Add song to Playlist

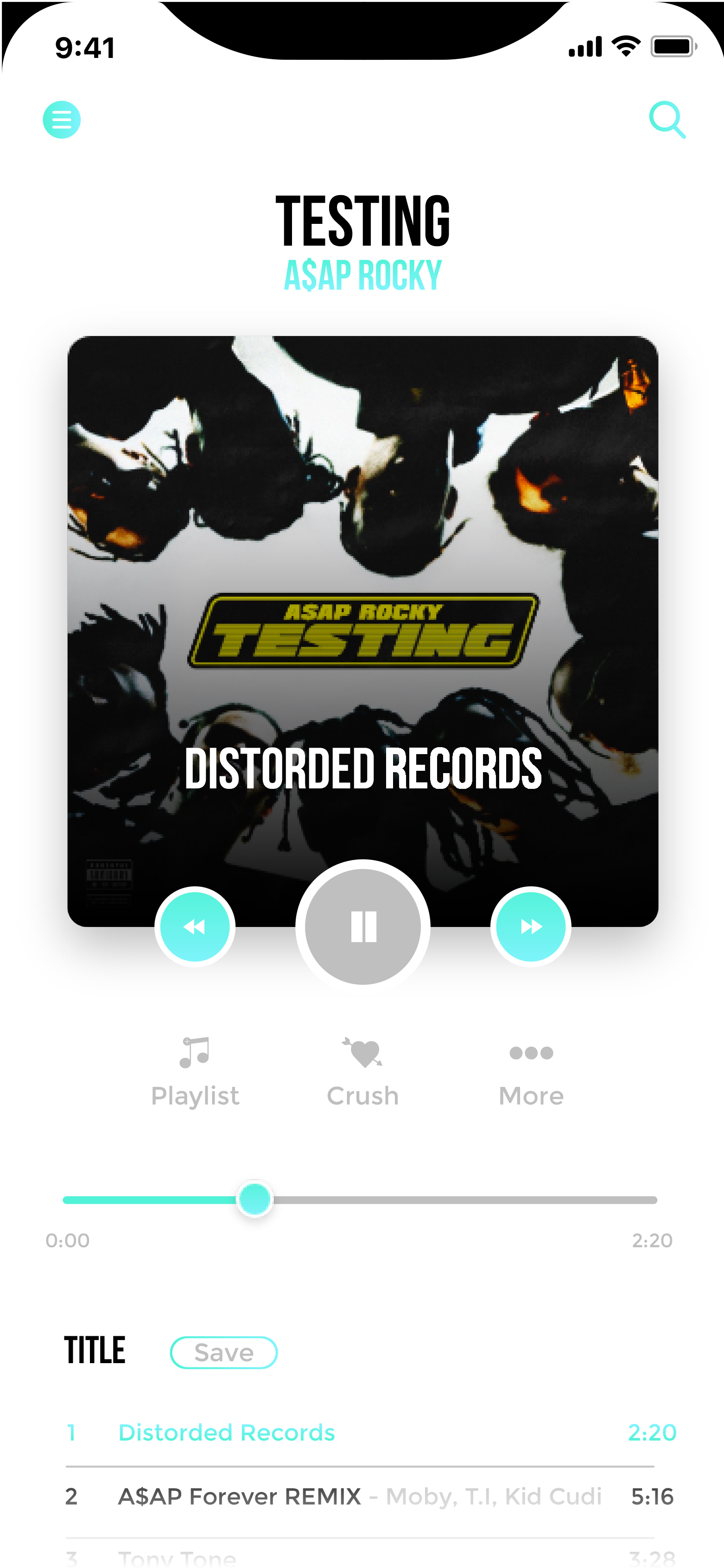(195, 1071)
